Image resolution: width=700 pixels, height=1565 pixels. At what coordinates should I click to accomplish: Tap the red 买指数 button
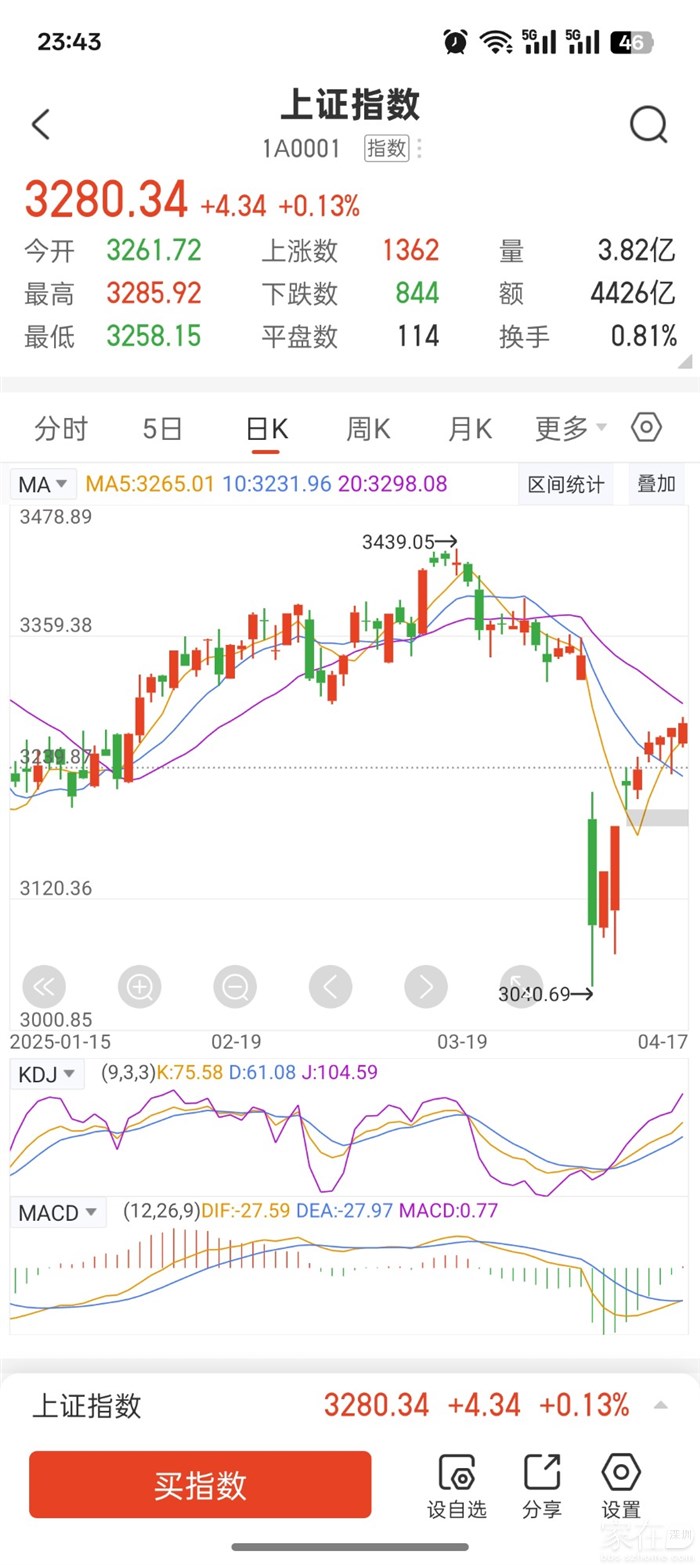200,1484
